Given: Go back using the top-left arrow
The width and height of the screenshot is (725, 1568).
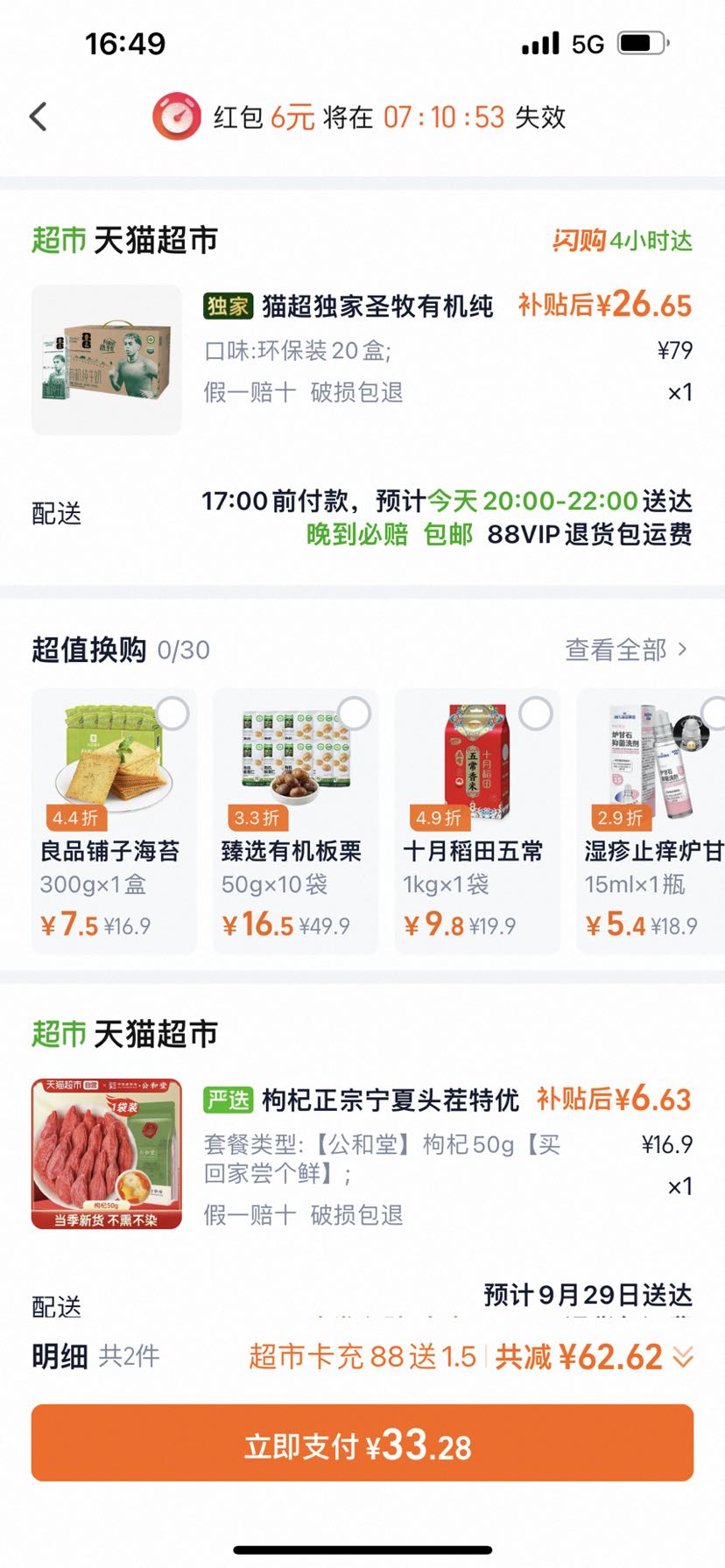Looking at the screenshot, I should [39, 116].
